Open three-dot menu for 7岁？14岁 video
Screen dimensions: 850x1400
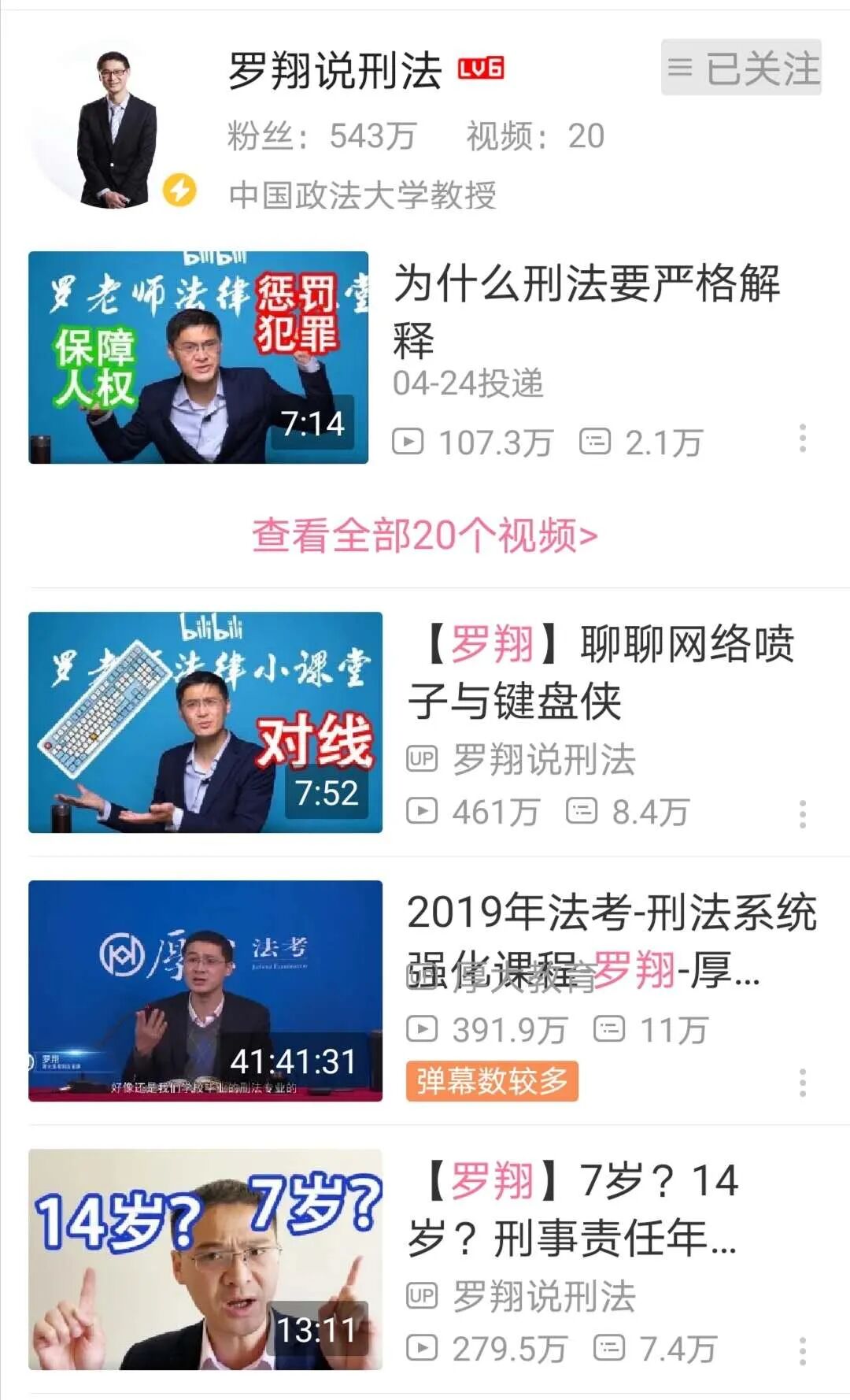click(x=802, y=1350)
